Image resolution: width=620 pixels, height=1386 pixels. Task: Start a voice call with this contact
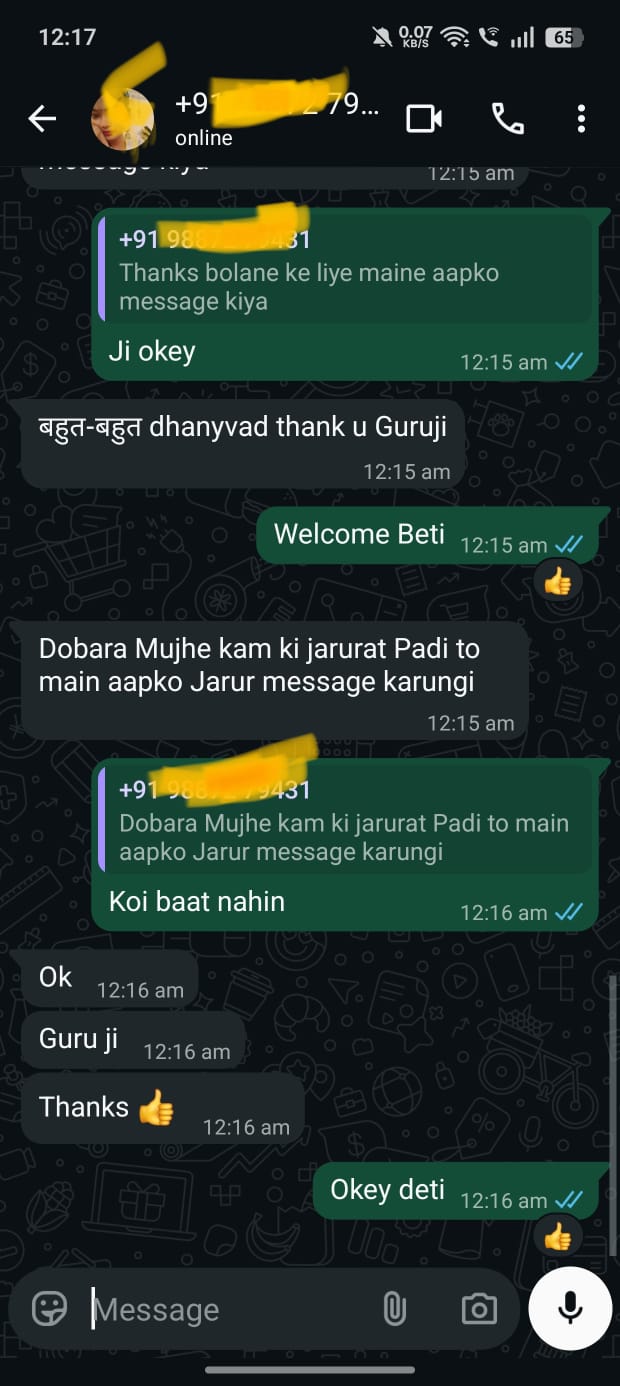click(x=508, y=119)
